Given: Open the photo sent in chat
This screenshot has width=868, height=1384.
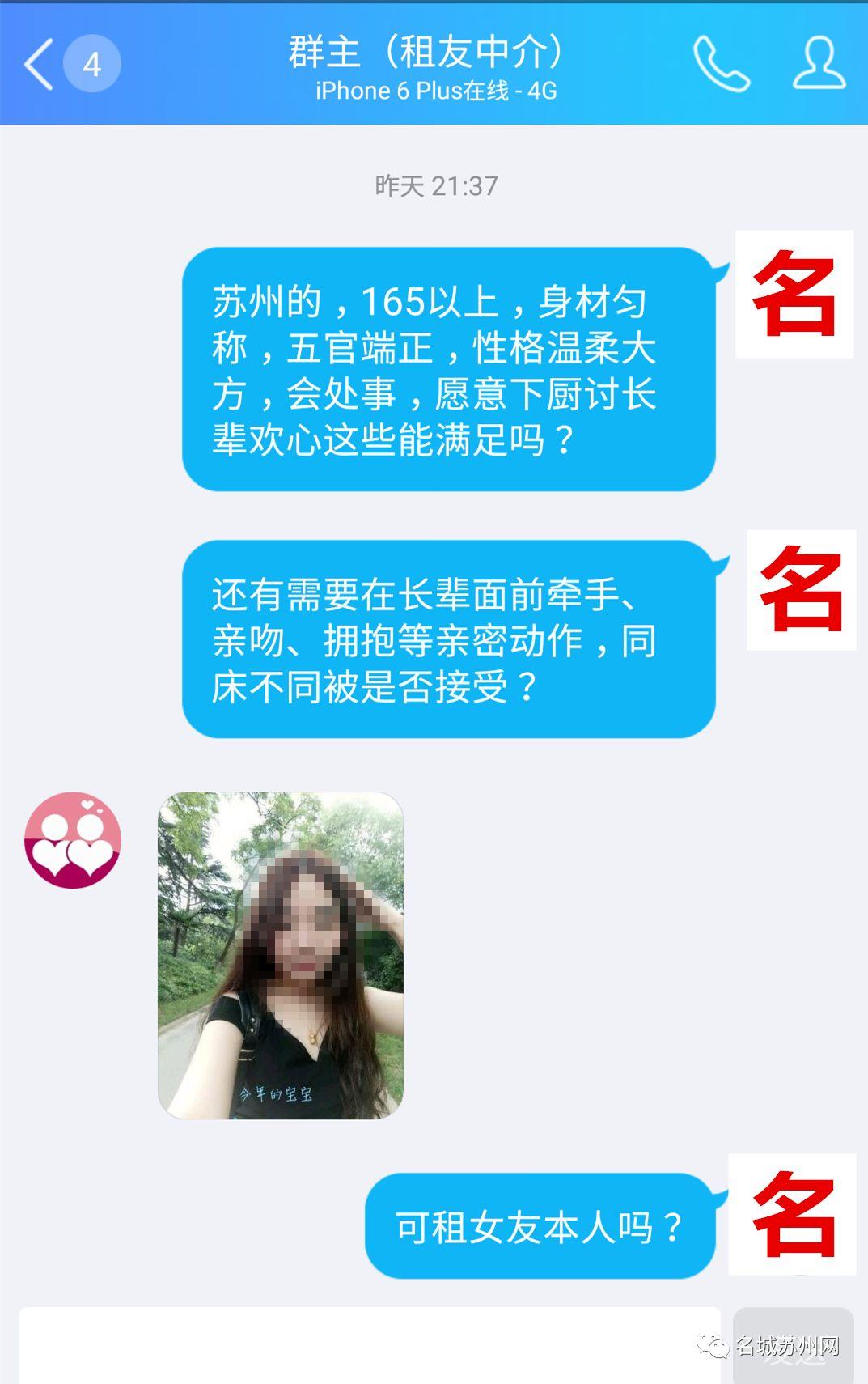Looking at the screenshot, I should 280,955.
